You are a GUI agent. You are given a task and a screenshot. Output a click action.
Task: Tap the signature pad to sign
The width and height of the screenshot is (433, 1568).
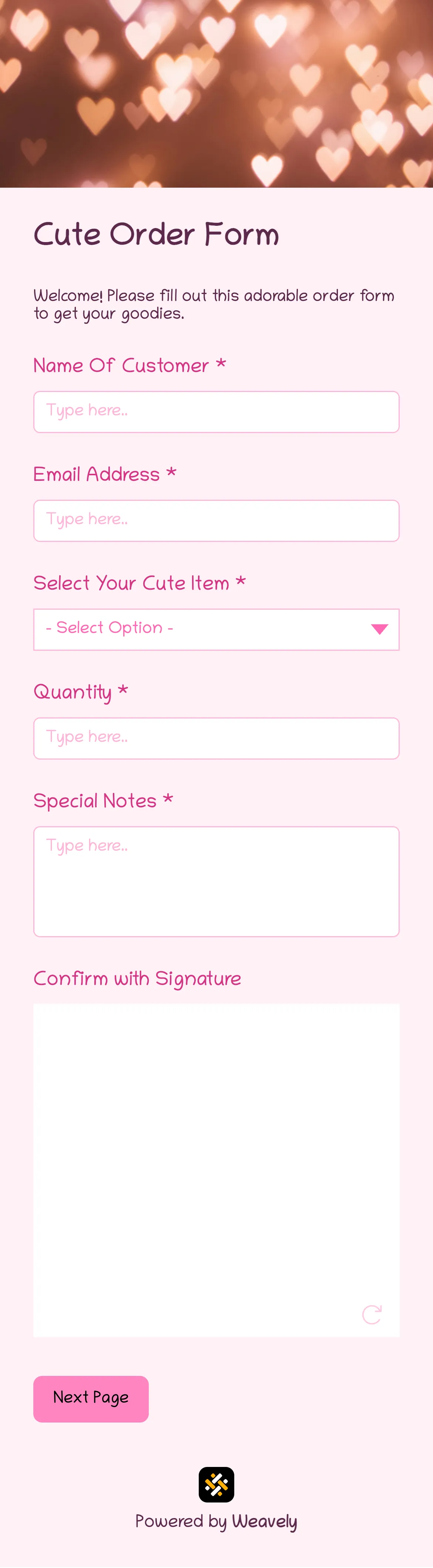[x=216, y=1156]
